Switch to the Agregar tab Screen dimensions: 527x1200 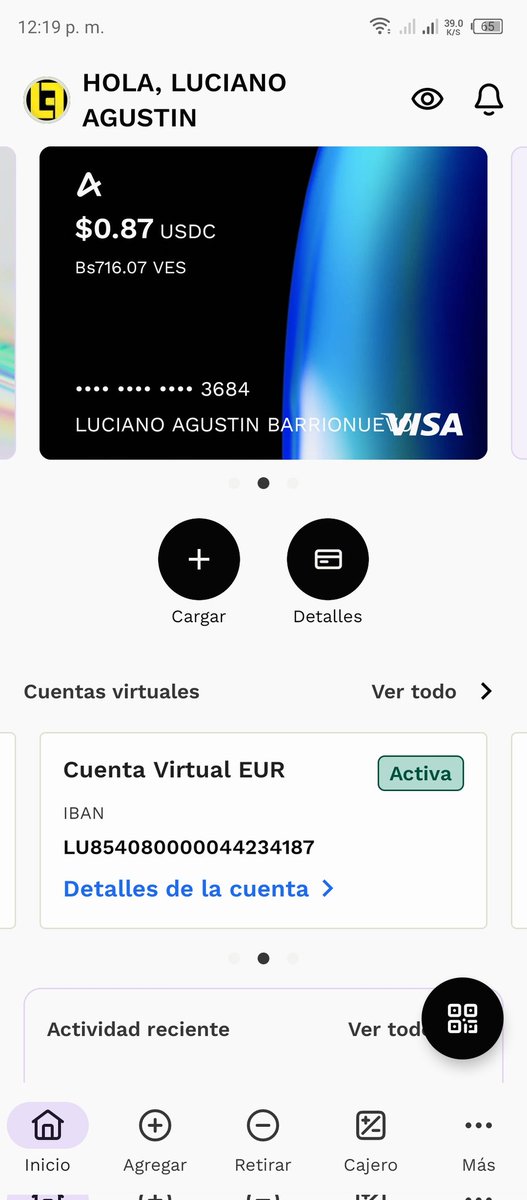click(155, 1138)
